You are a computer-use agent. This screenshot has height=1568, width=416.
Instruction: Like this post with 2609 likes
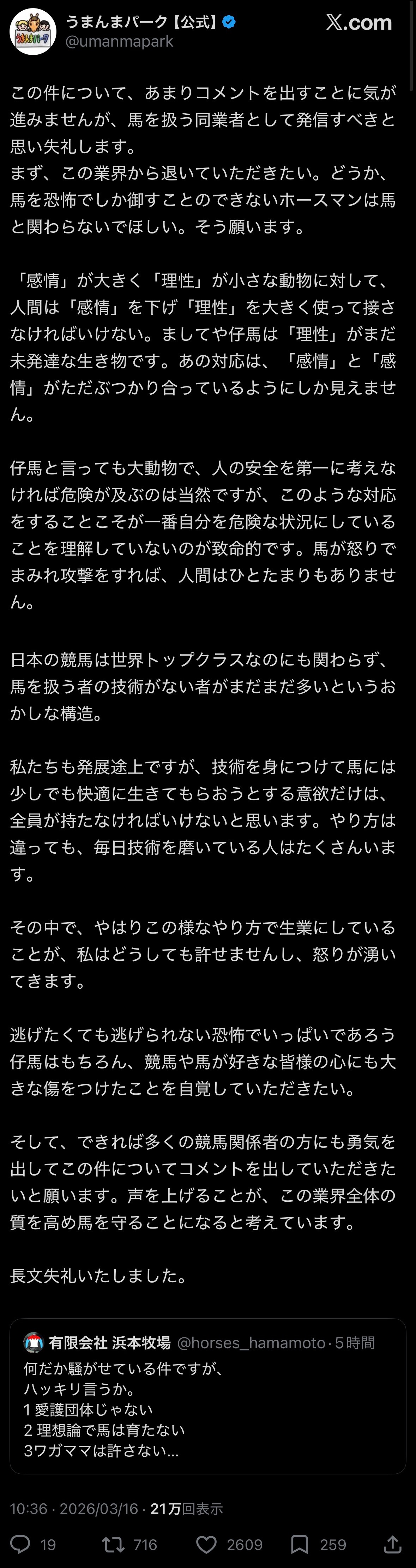point(207,1544)
